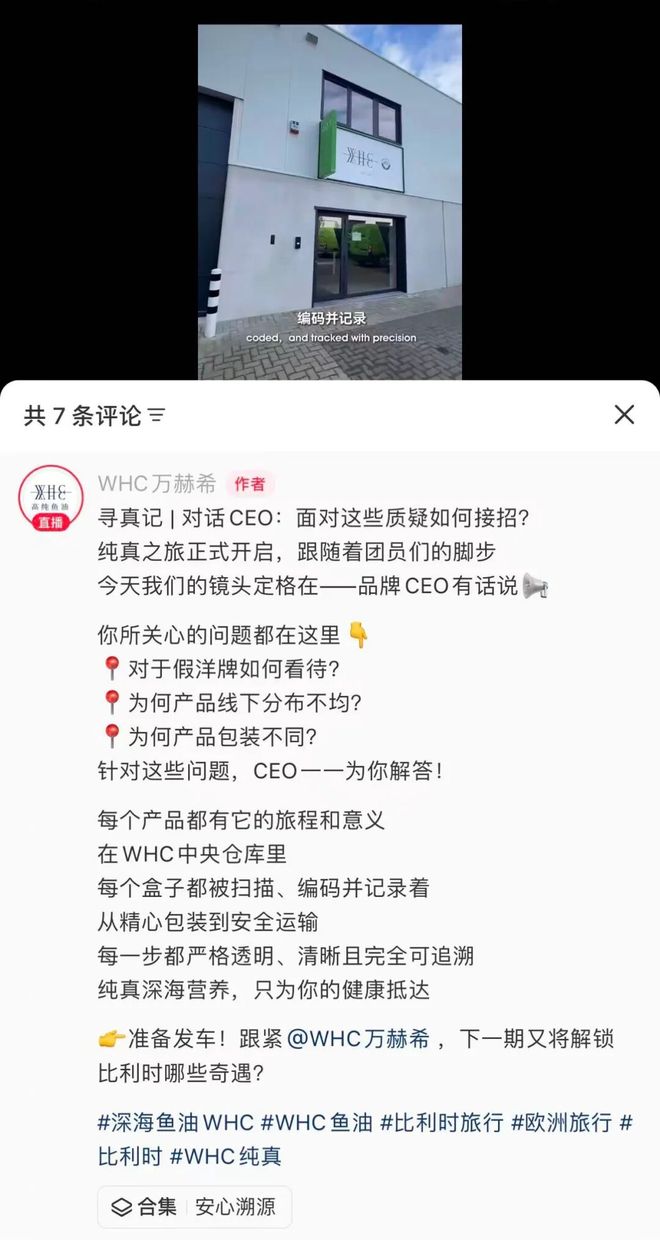Open comment sorting options
This screenshot has width=660, height=1240.
[157, 416]
